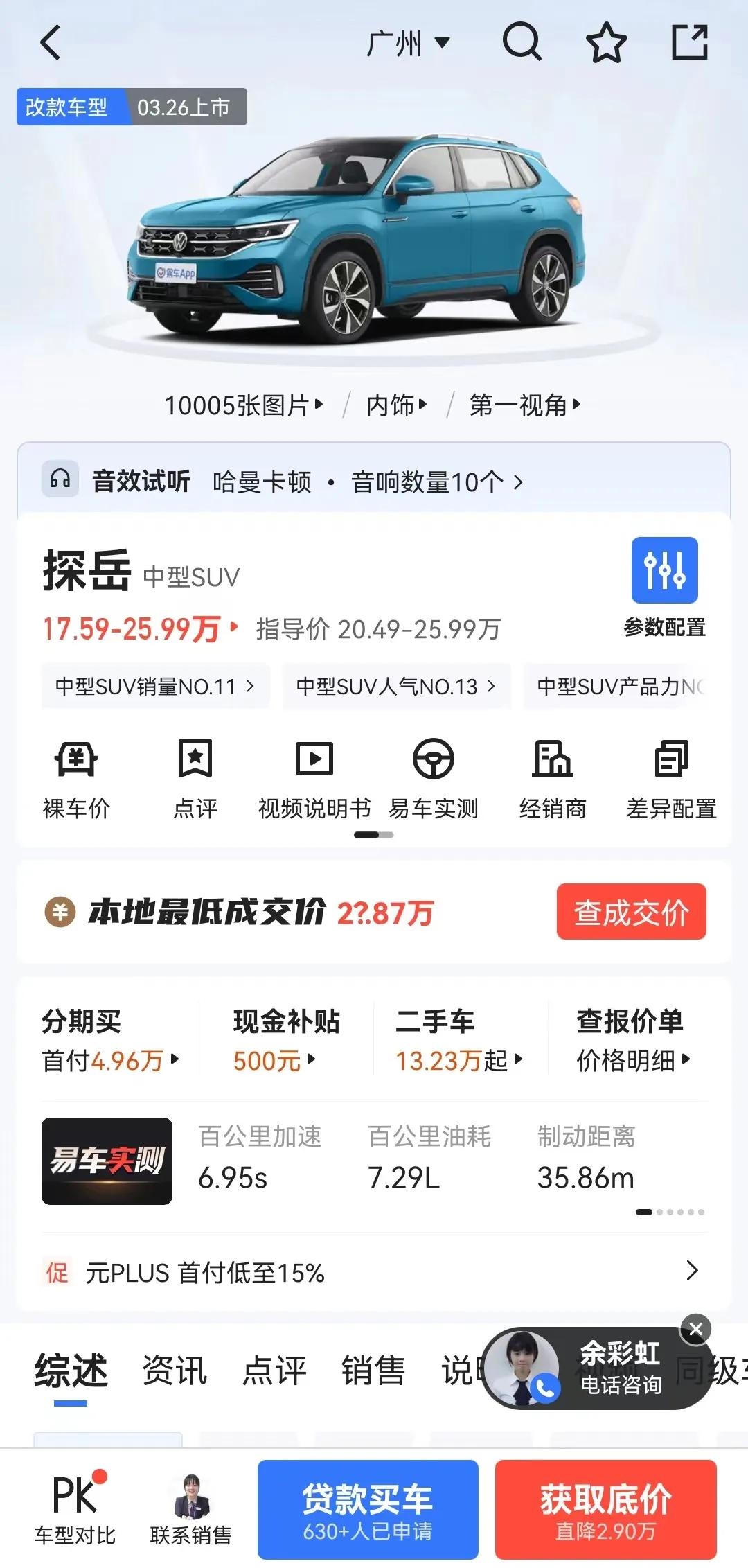Expand 中型SUV销量NO.11 ranking

155,687
